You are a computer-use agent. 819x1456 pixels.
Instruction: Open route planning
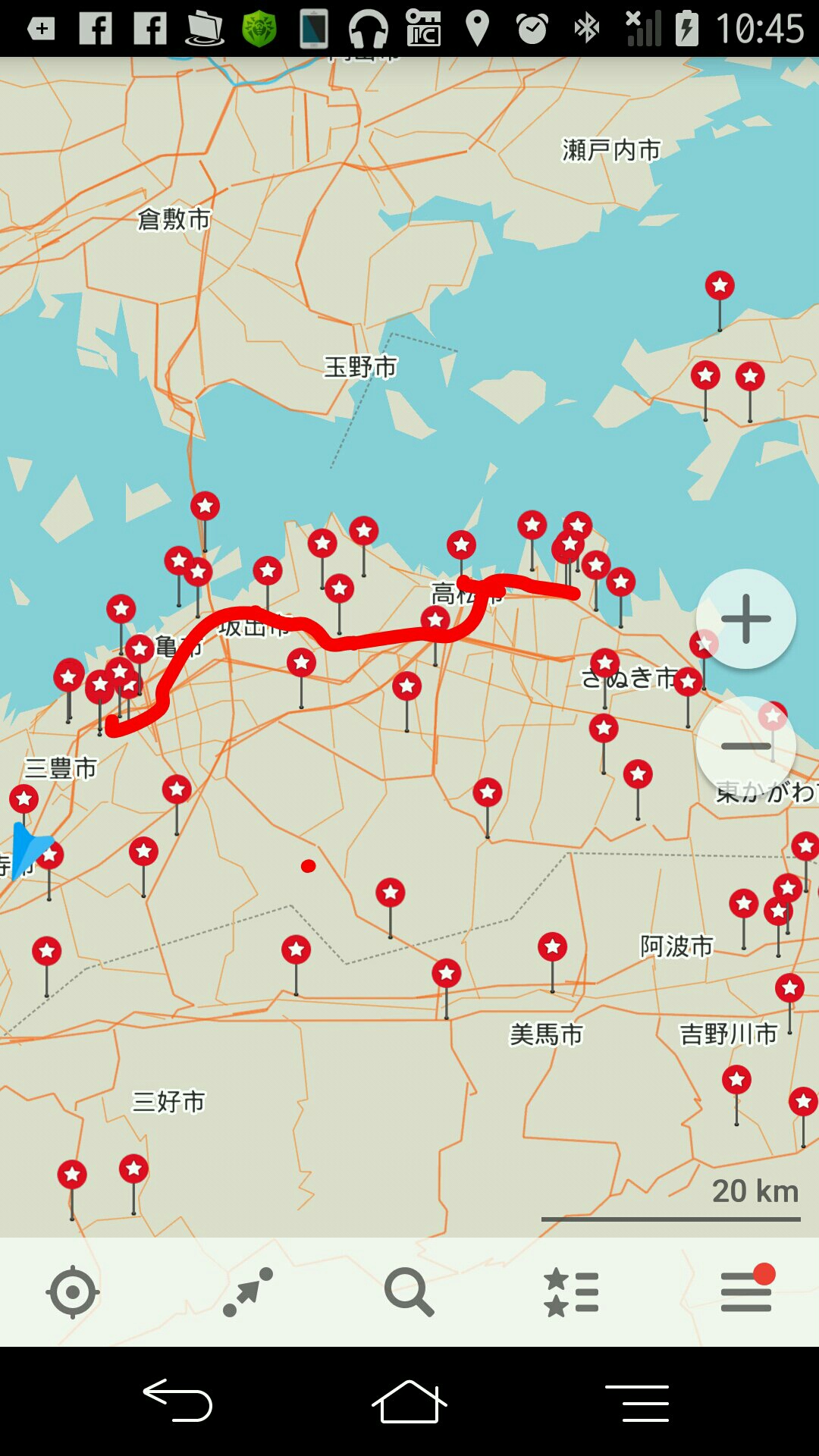(248, 1291)
